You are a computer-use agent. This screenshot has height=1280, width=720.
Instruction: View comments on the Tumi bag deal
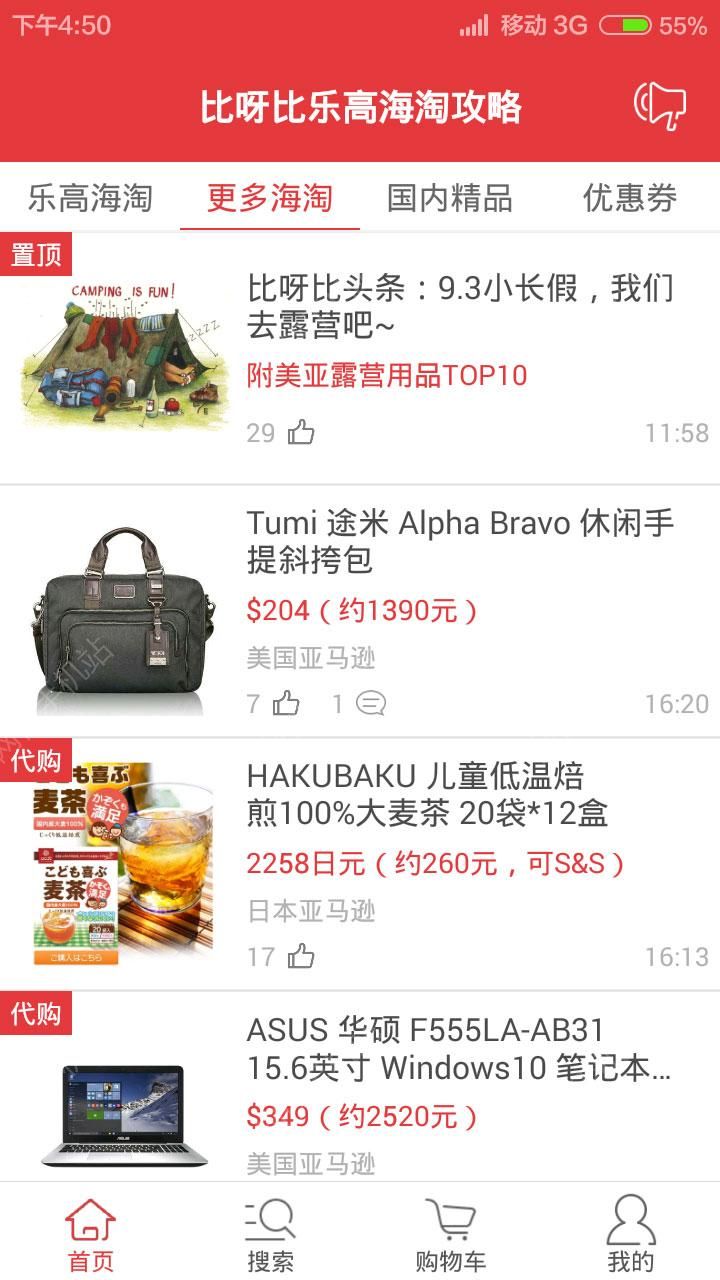point(370,704)
